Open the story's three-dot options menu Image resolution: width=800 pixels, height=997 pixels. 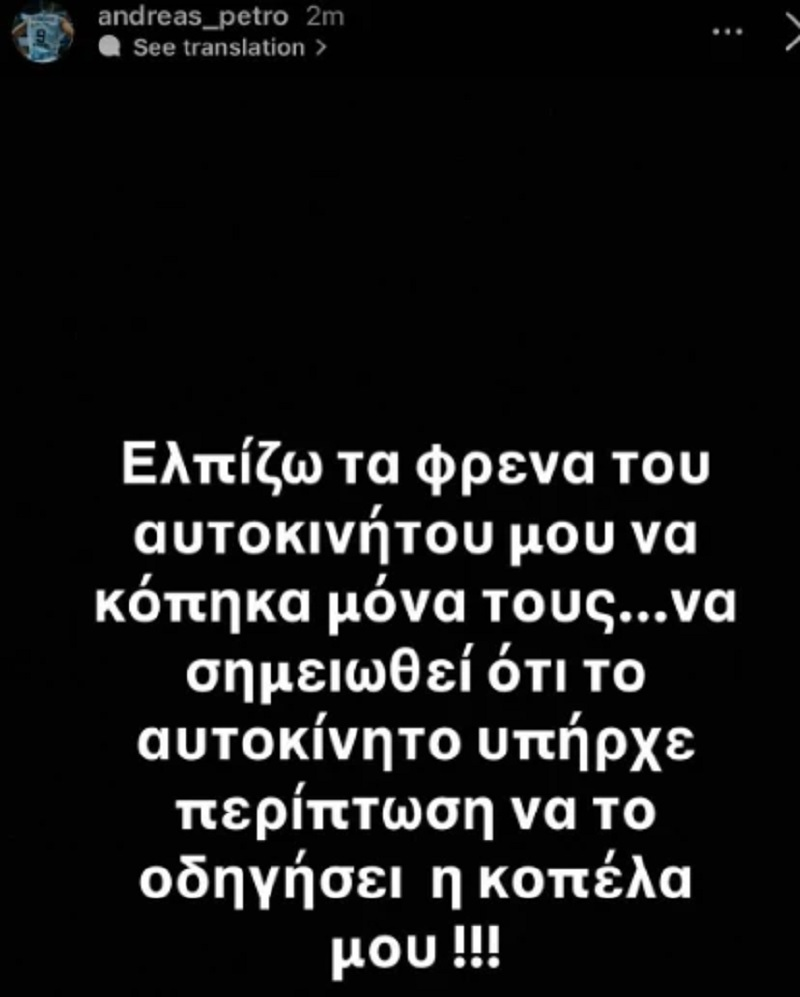[726, 32]
